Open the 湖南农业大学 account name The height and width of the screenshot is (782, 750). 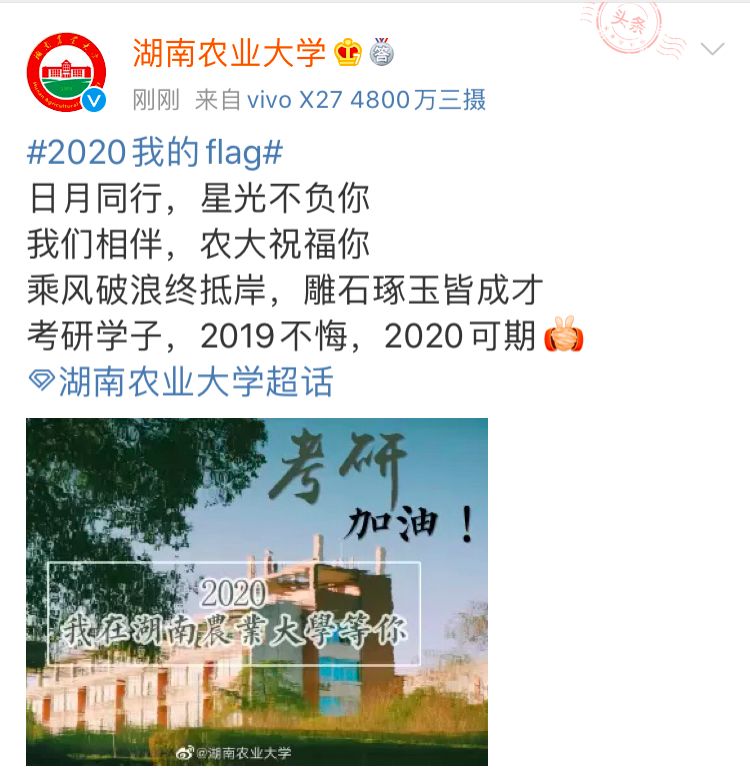pos(230,52)
